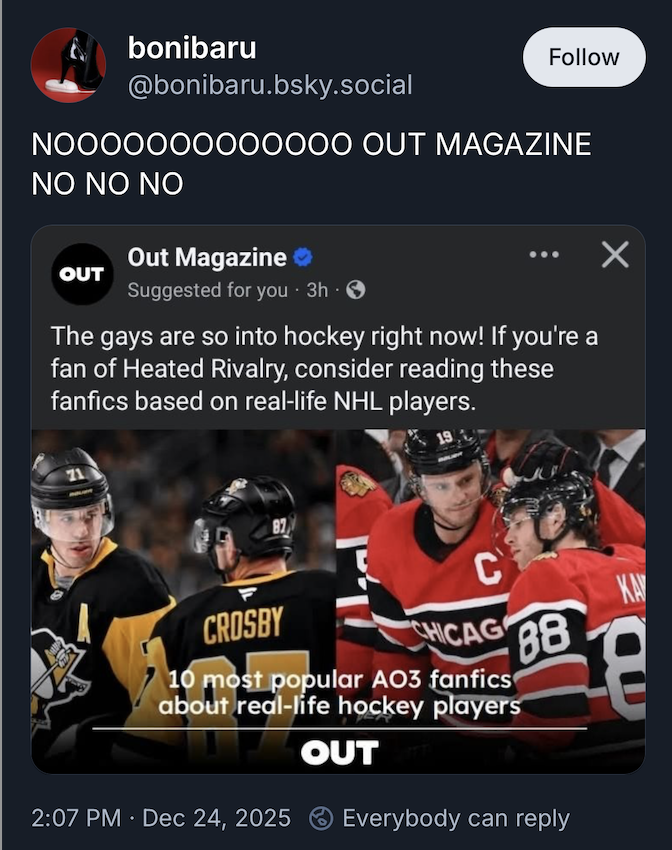672x850 pixels.
Task: Open bonibaru's profile picture
Action: pyautogui.click(x=69, y=65)
